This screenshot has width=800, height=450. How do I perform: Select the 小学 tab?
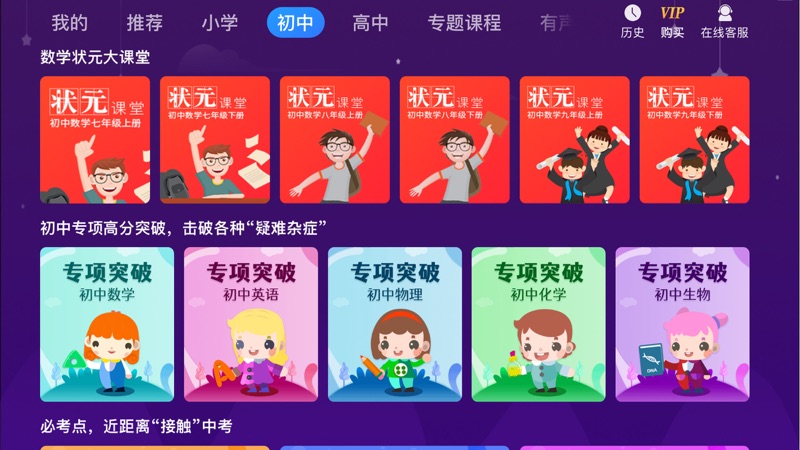coord(219,22)
